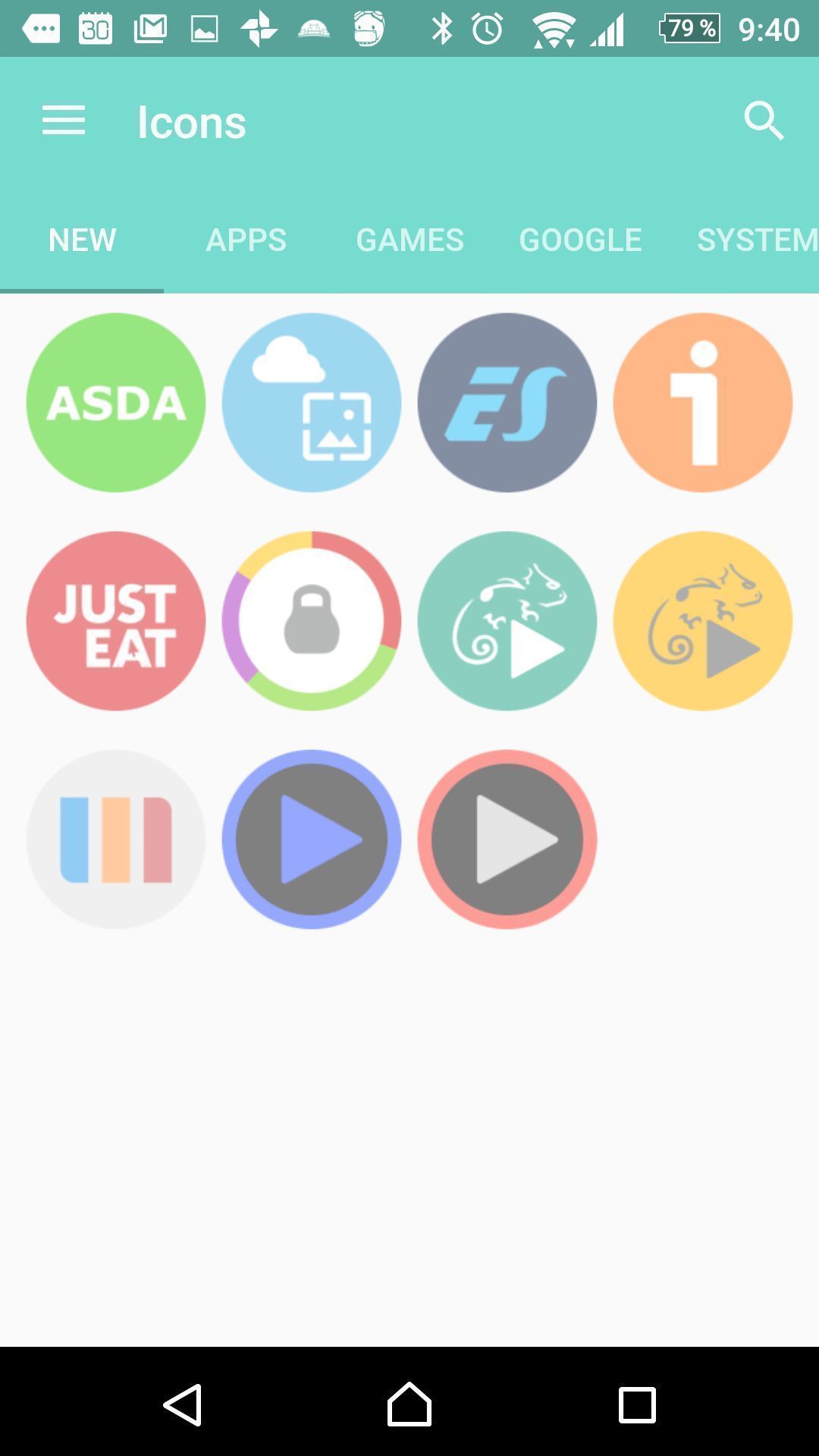Open the navigation drawer menu

[64, 121]
